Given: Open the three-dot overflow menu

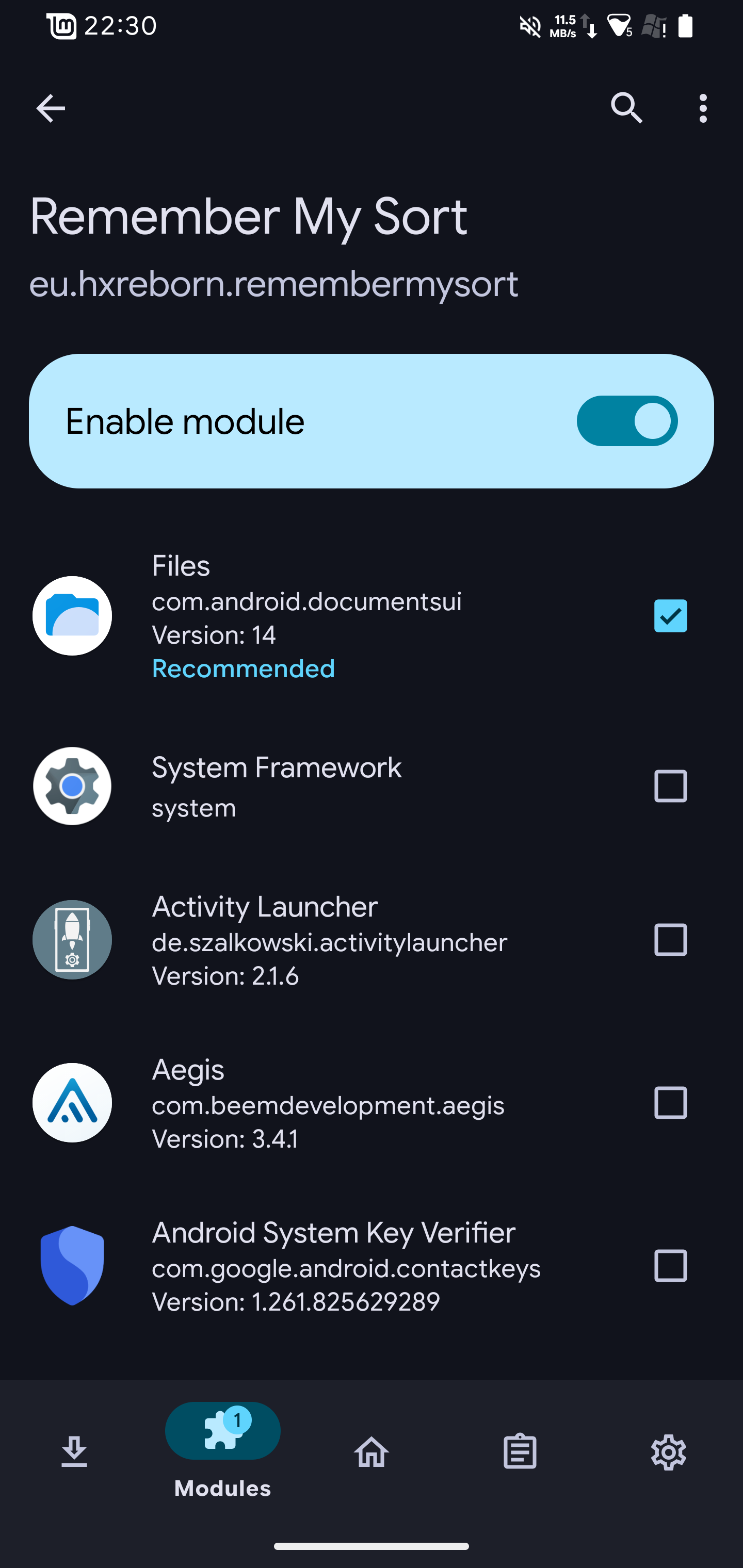Looking at the screenshot, I should point(703,109).
